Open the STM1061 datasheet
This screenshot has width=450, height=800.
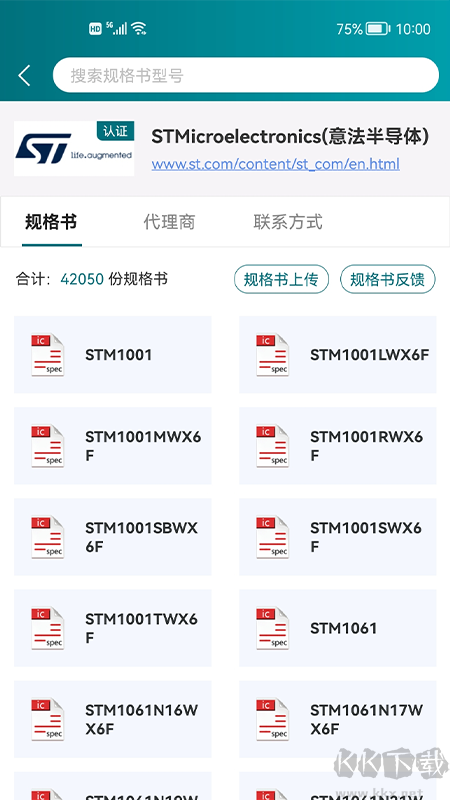tap(338, 628)
